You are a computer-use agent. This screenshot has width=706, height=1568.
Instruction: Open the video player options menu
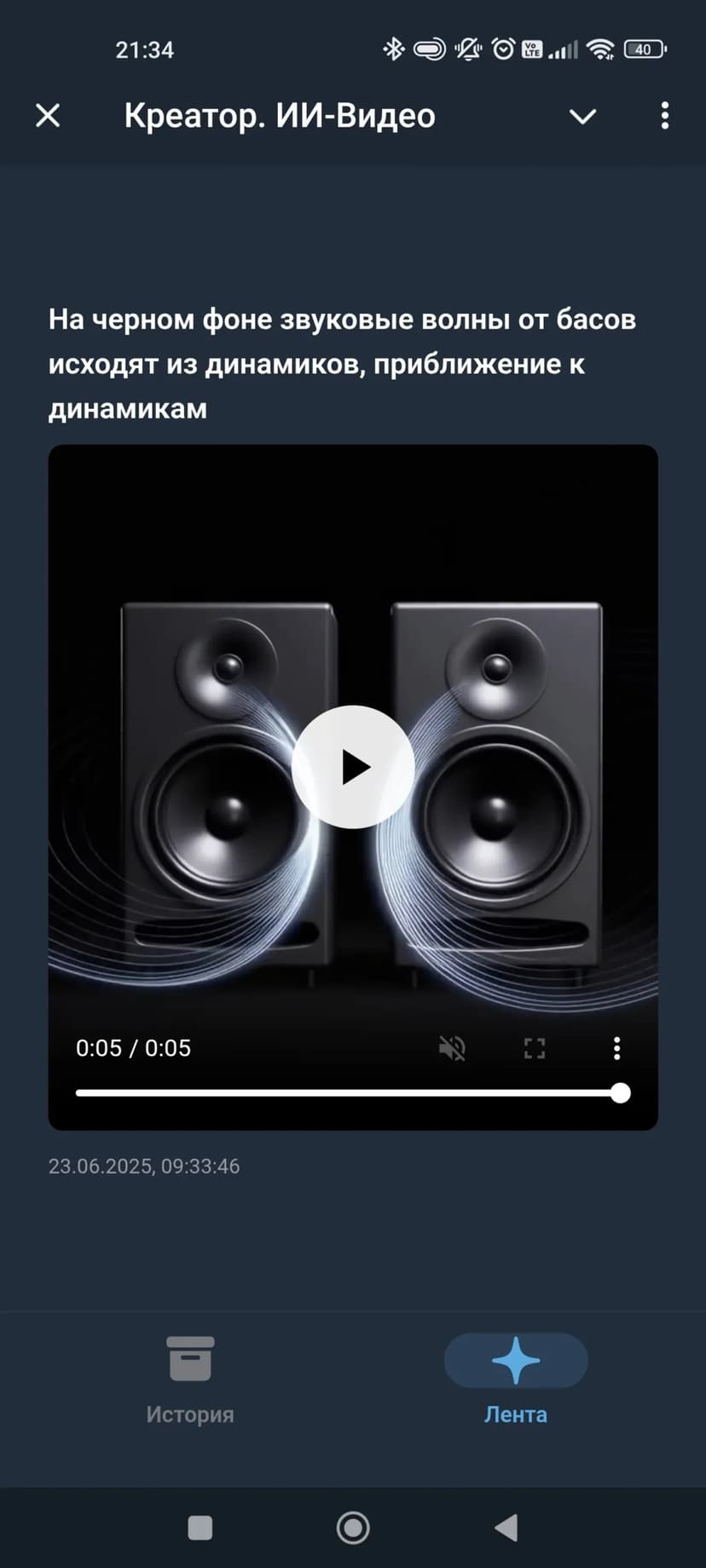(x=616, y=1048)
